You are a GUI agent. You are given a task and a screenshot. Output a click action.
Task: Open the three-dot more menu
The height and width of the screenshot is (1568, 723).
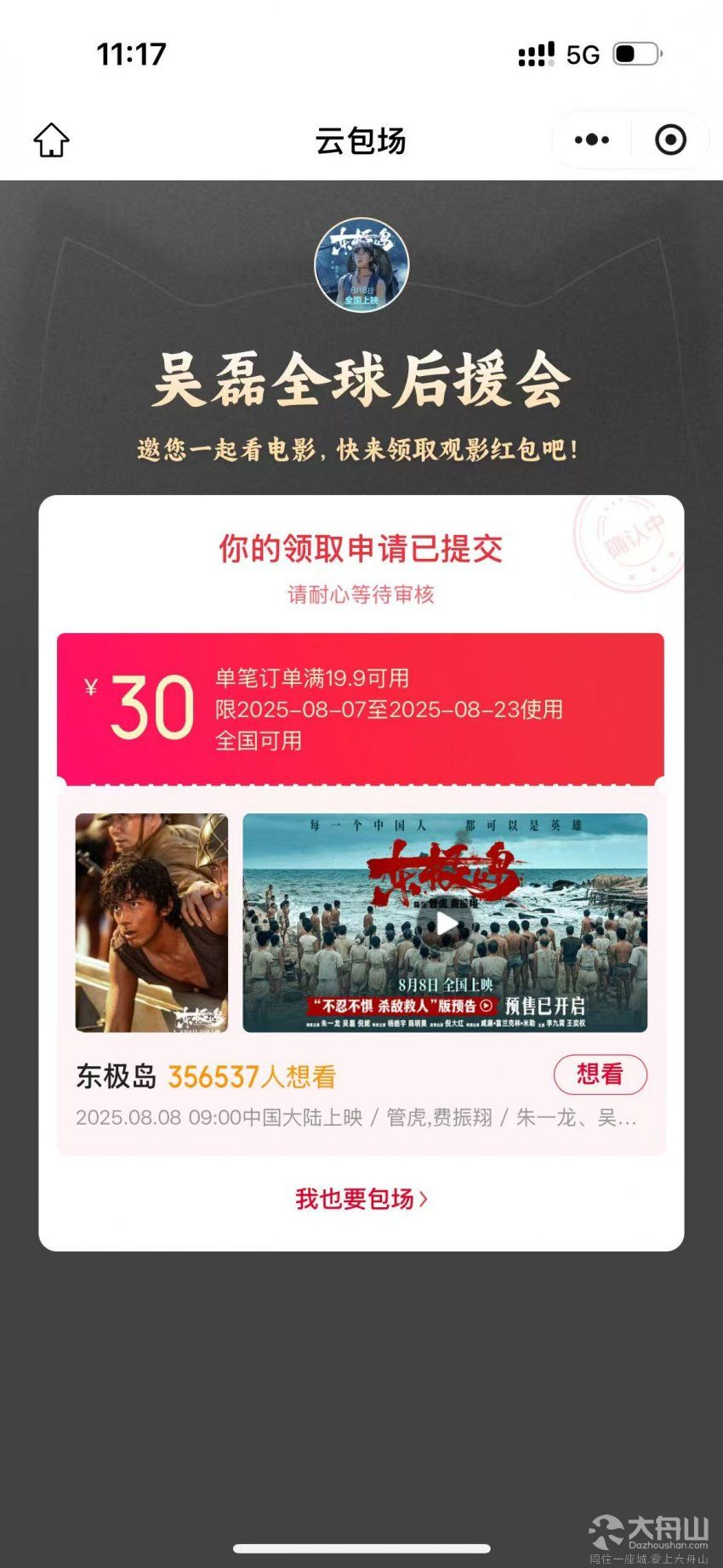[x=592, y=140]
